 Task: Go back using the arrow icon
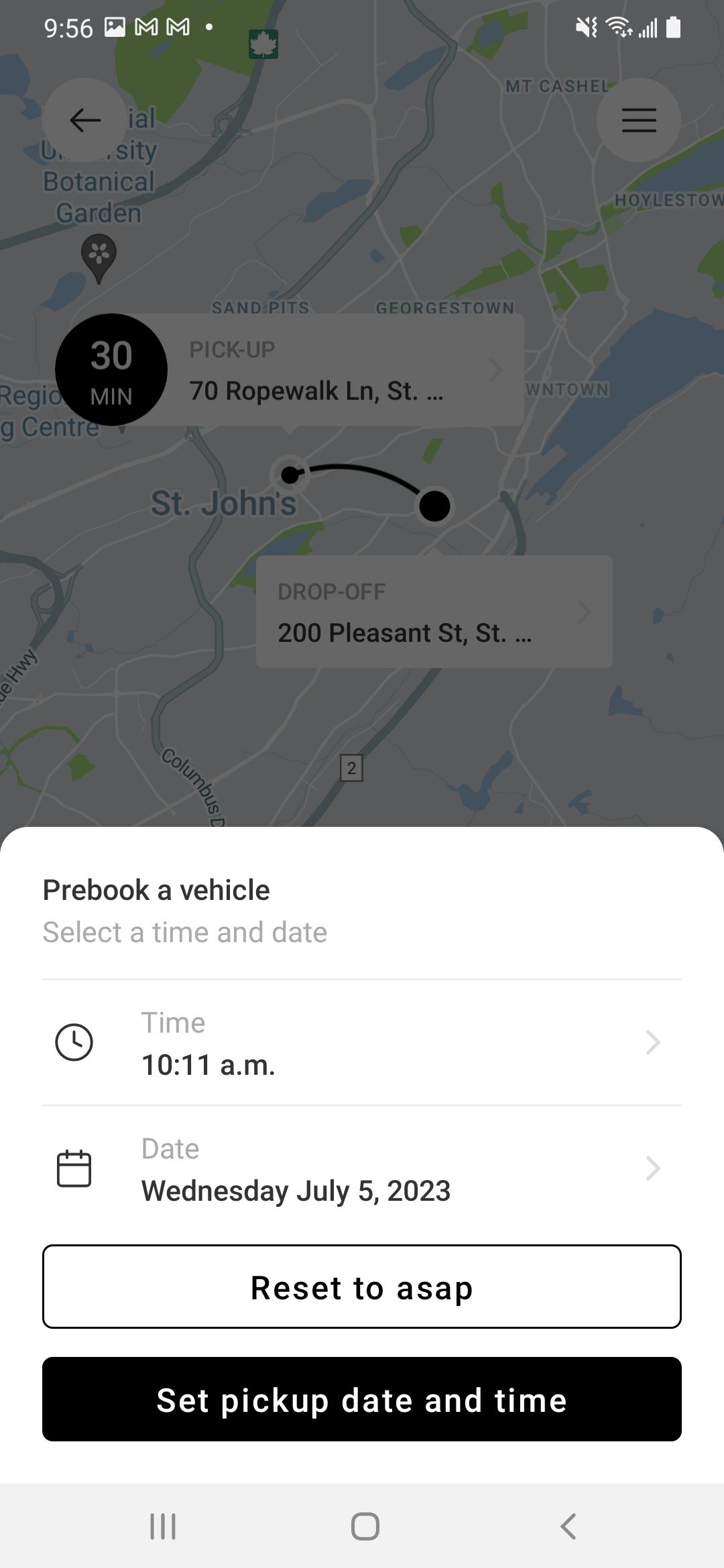coord(84,120)
